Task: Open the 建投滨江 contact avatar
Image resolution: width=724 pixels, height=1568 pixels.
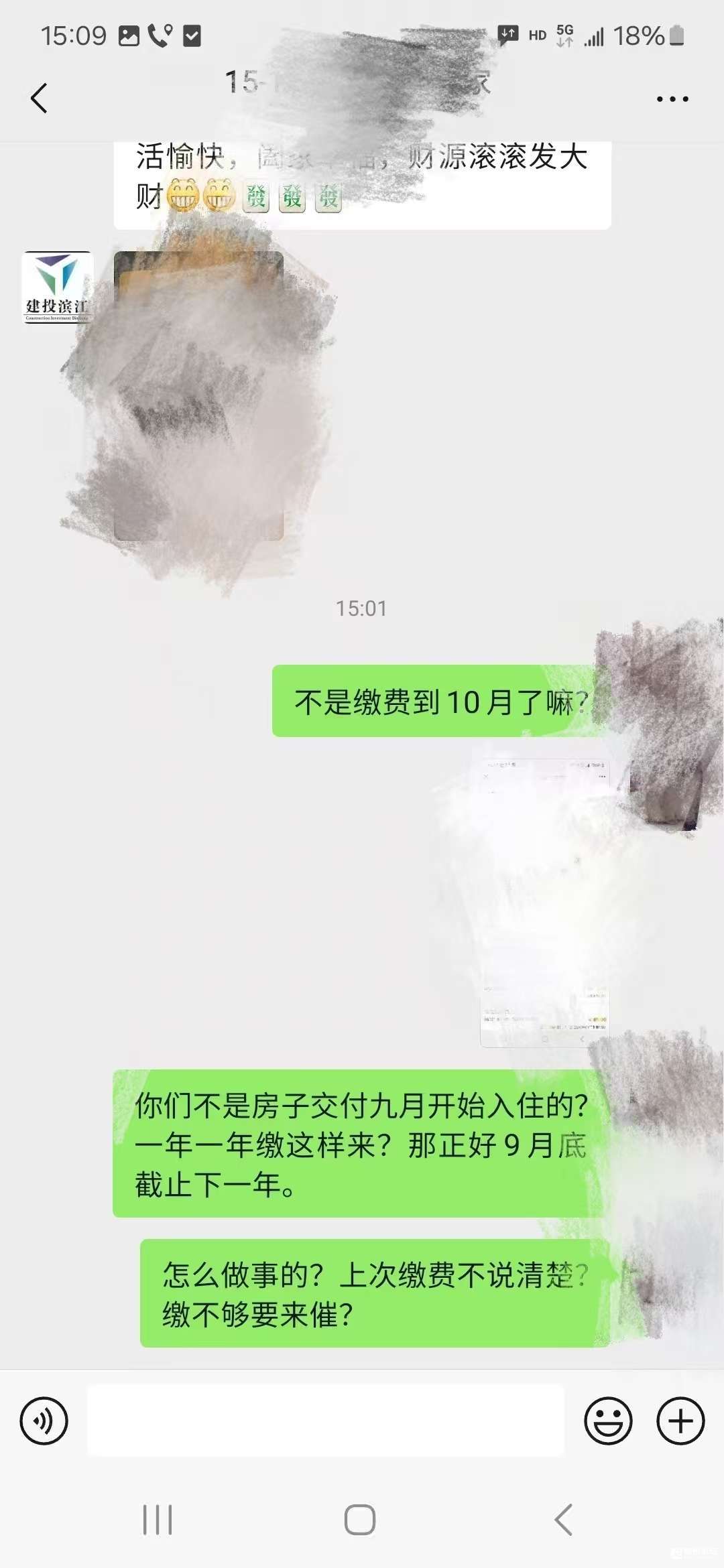Action: click(x=57, y=287)
